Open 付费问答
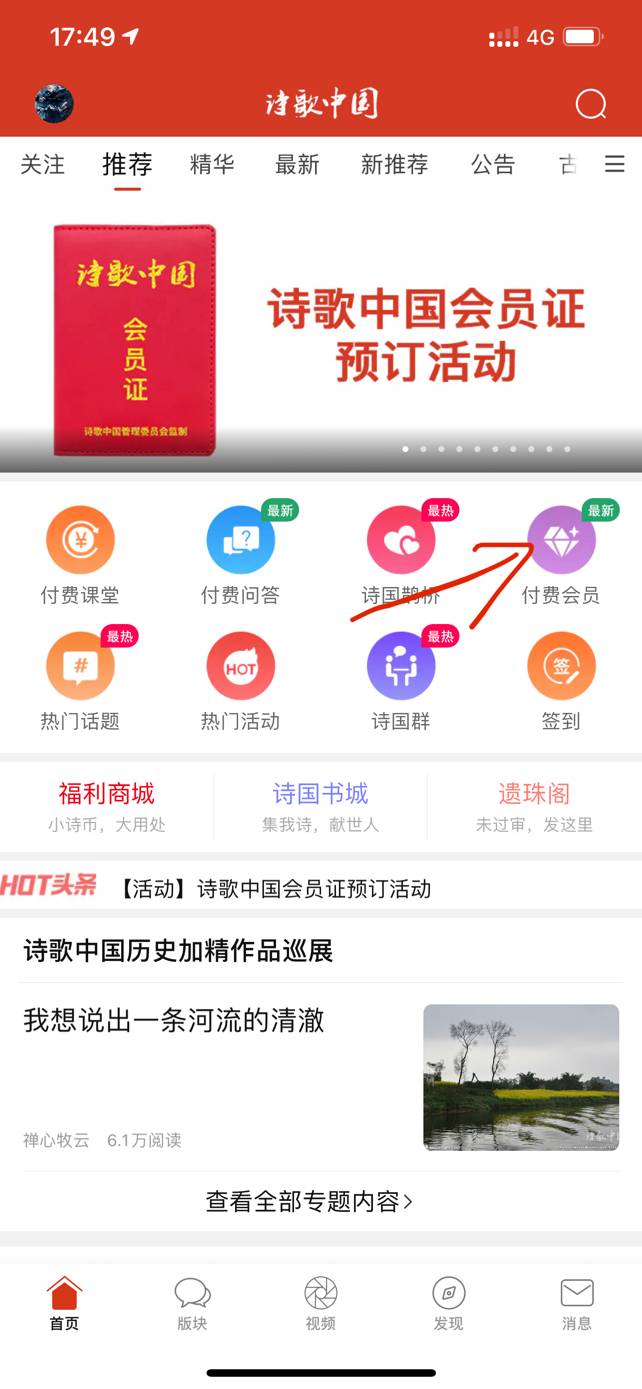Screen dimensions: 642x1389 [240, 554]
